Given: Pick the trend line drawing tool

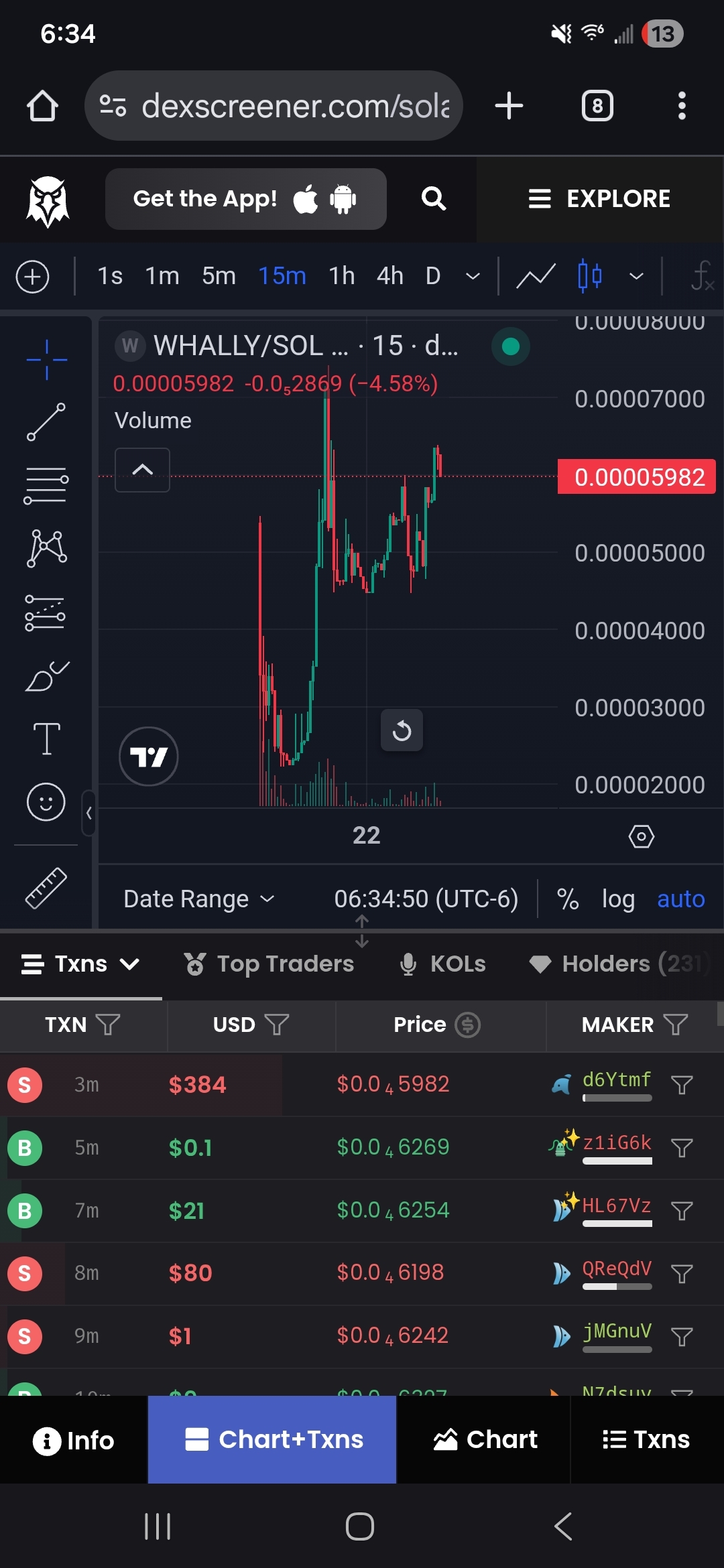Looking at the screenshot, I should pyautogui.click(x=46, y=422).
